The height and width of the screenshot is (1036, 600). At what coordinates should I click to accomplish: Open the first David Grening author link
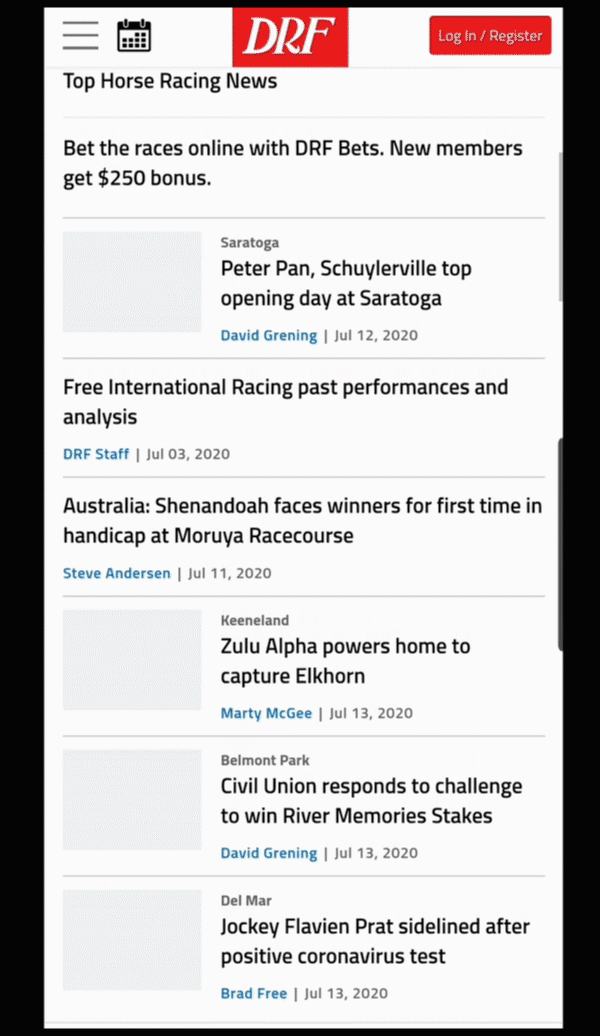(x=268, y=335)
